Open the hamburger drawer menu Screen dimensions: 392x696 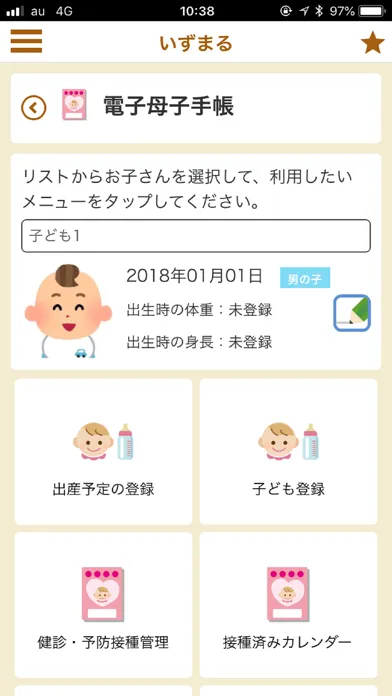pos(26,41)
